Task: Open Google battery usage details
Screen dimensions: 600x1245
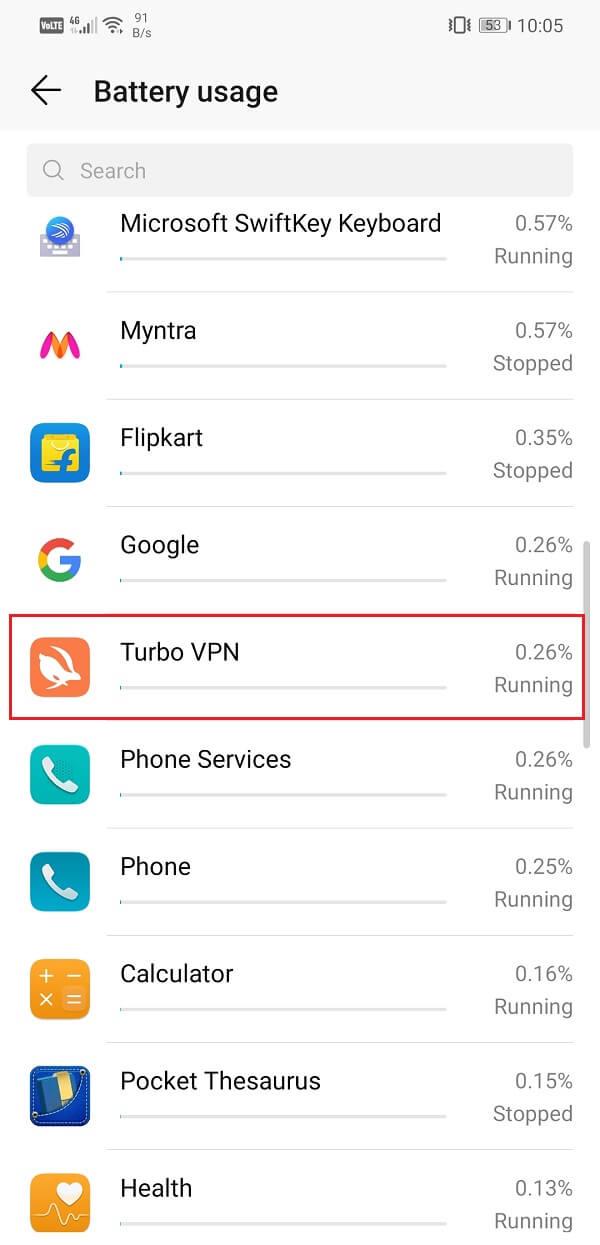Action: click(300, 560)
